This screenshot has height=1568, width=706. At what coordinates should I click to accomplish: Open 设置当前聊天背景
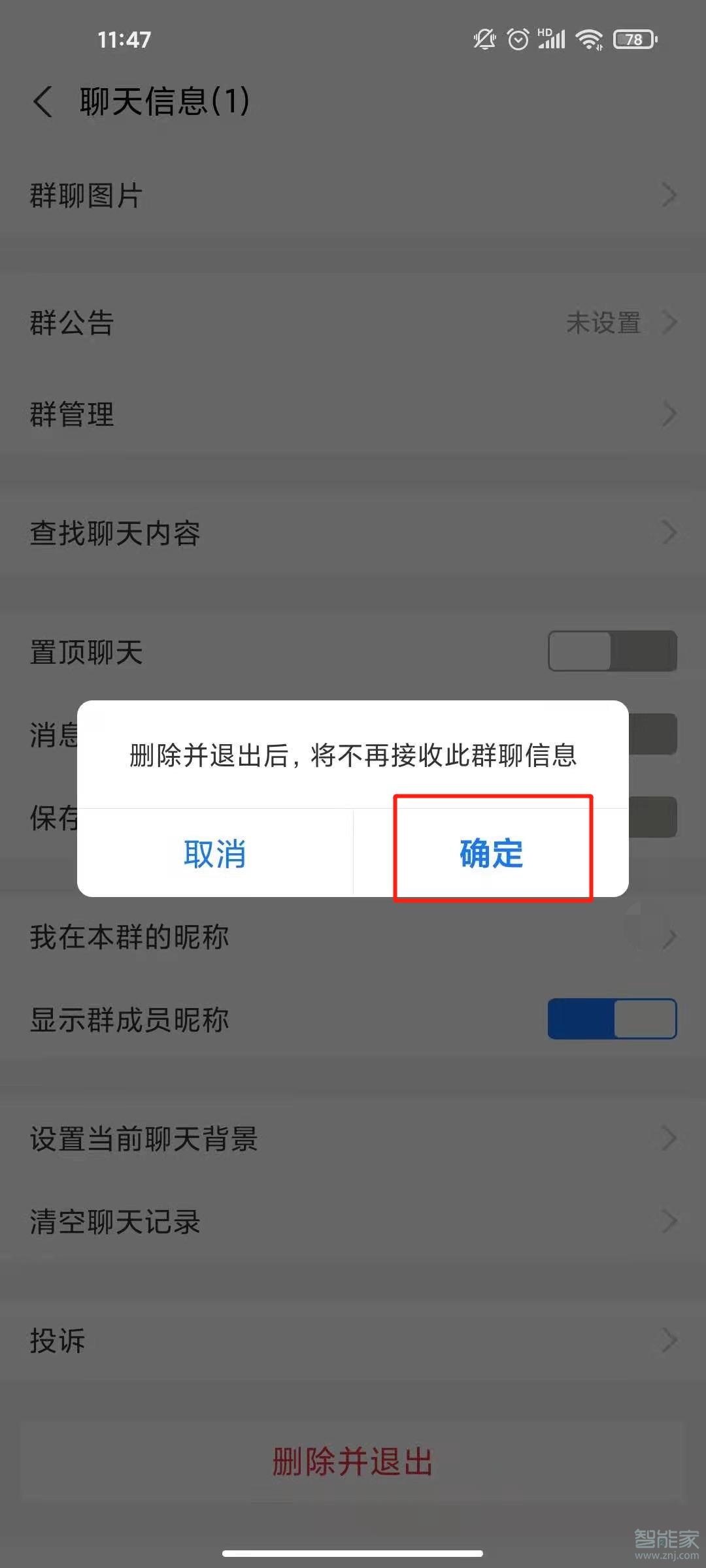click(x=353, y=1139)
